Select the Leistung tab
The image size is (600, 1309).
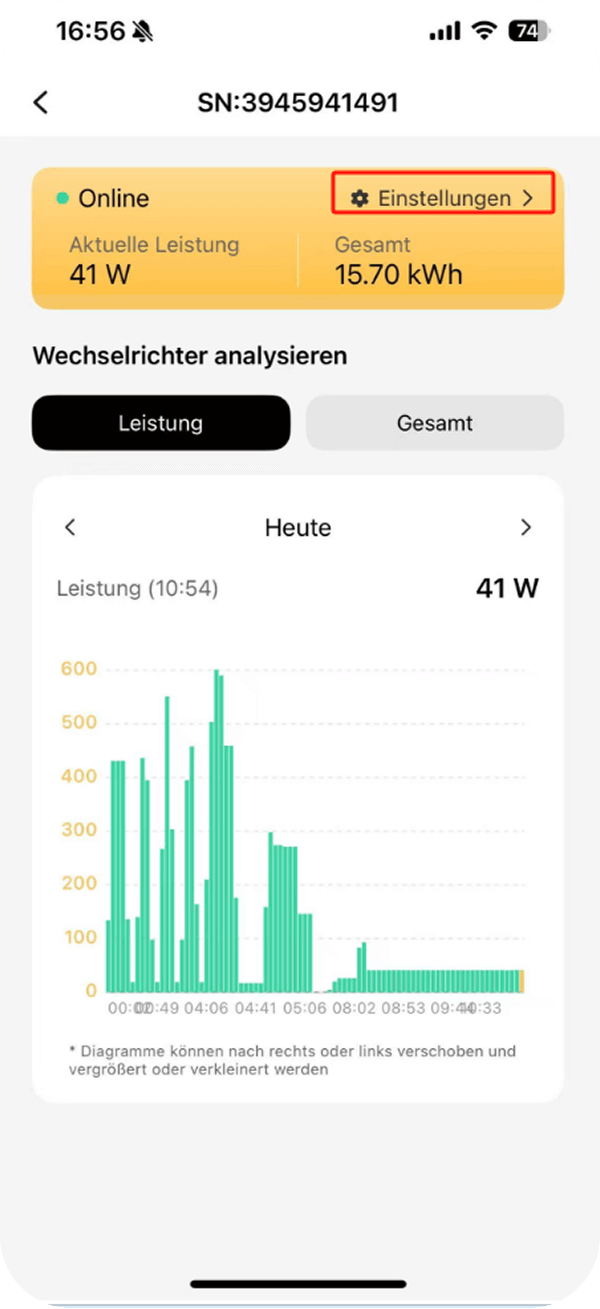pos(161,423)
